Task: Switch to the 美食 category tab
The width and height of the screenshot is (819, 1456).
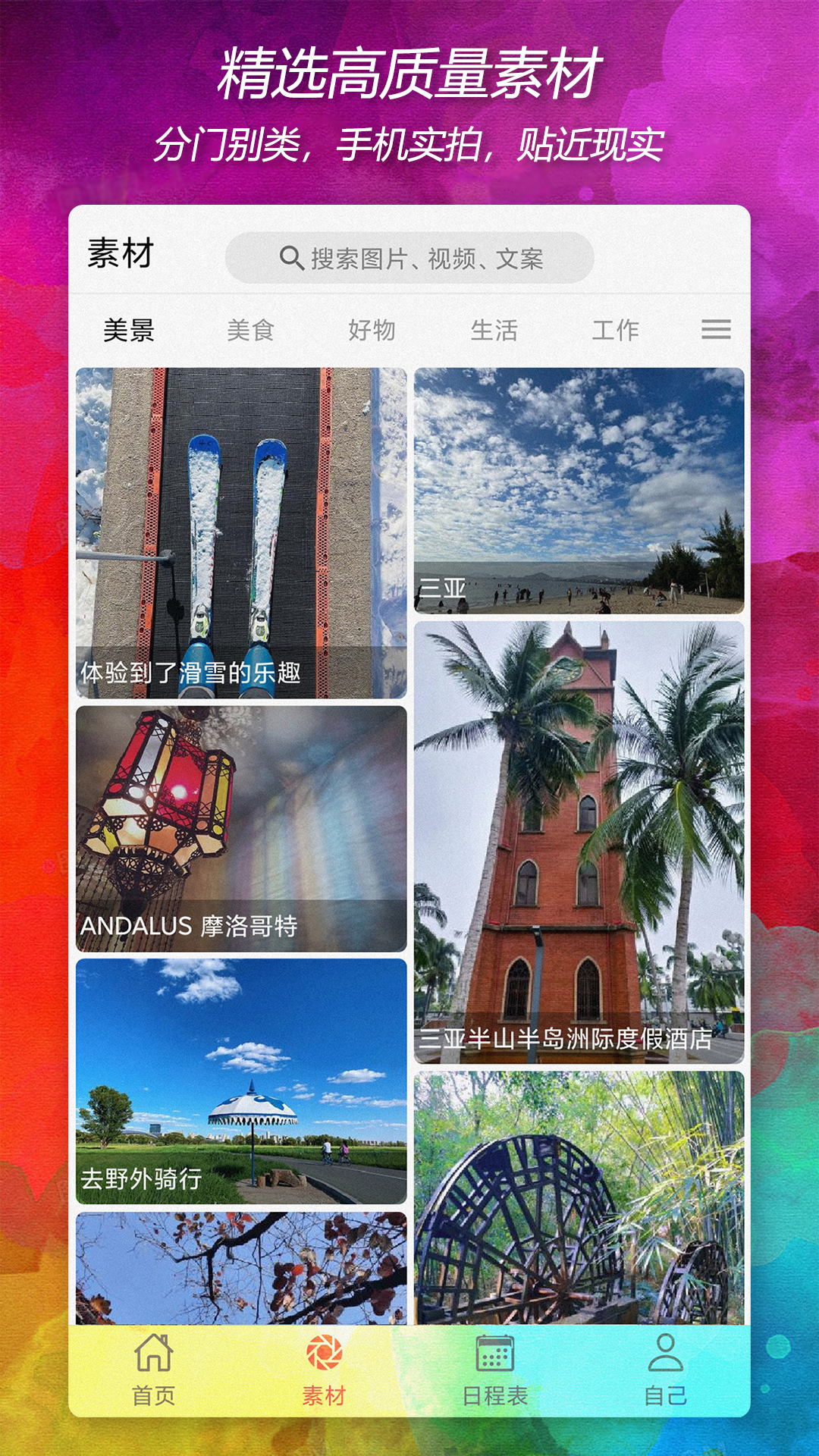Action: click(250, 329)
